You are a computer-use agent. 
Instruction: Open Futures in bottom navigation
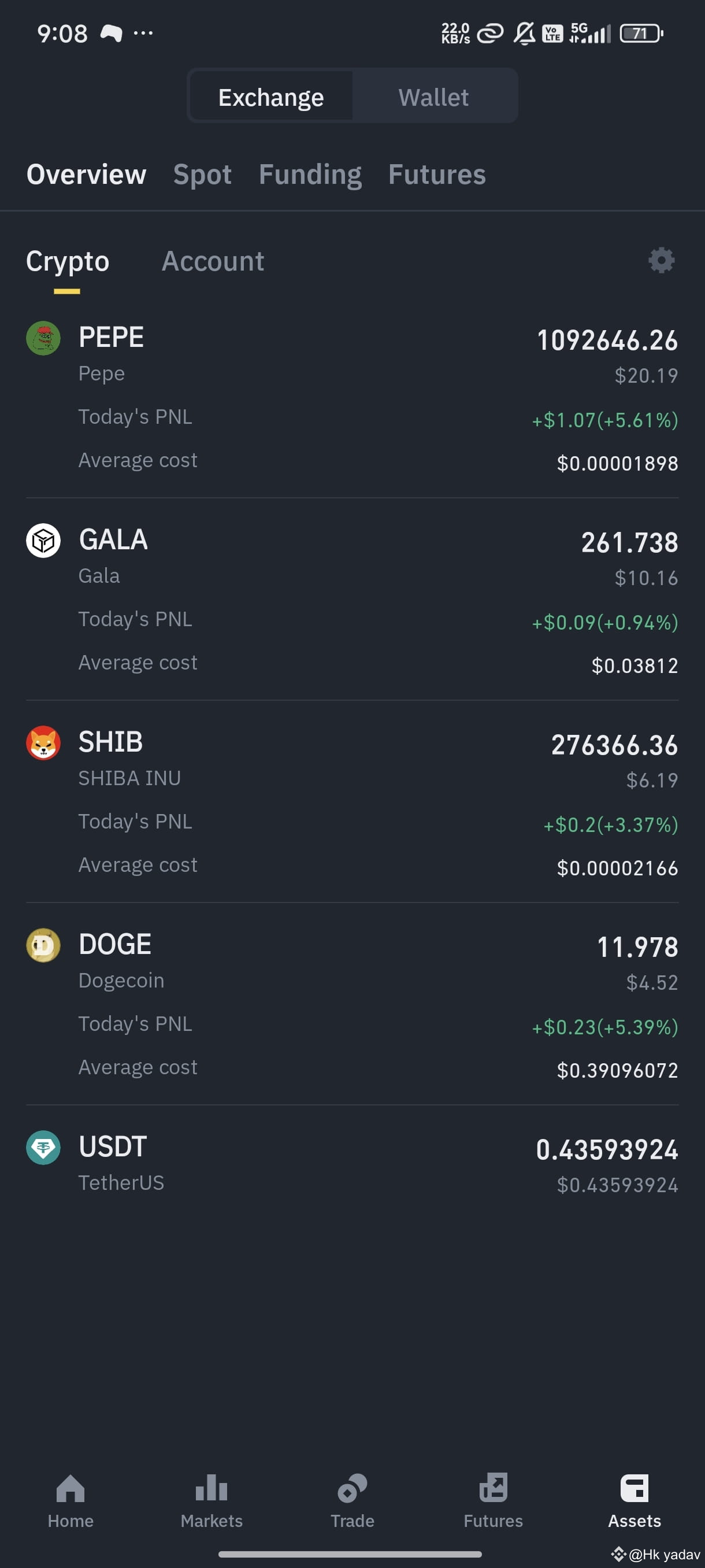(x=493, y=1501)
